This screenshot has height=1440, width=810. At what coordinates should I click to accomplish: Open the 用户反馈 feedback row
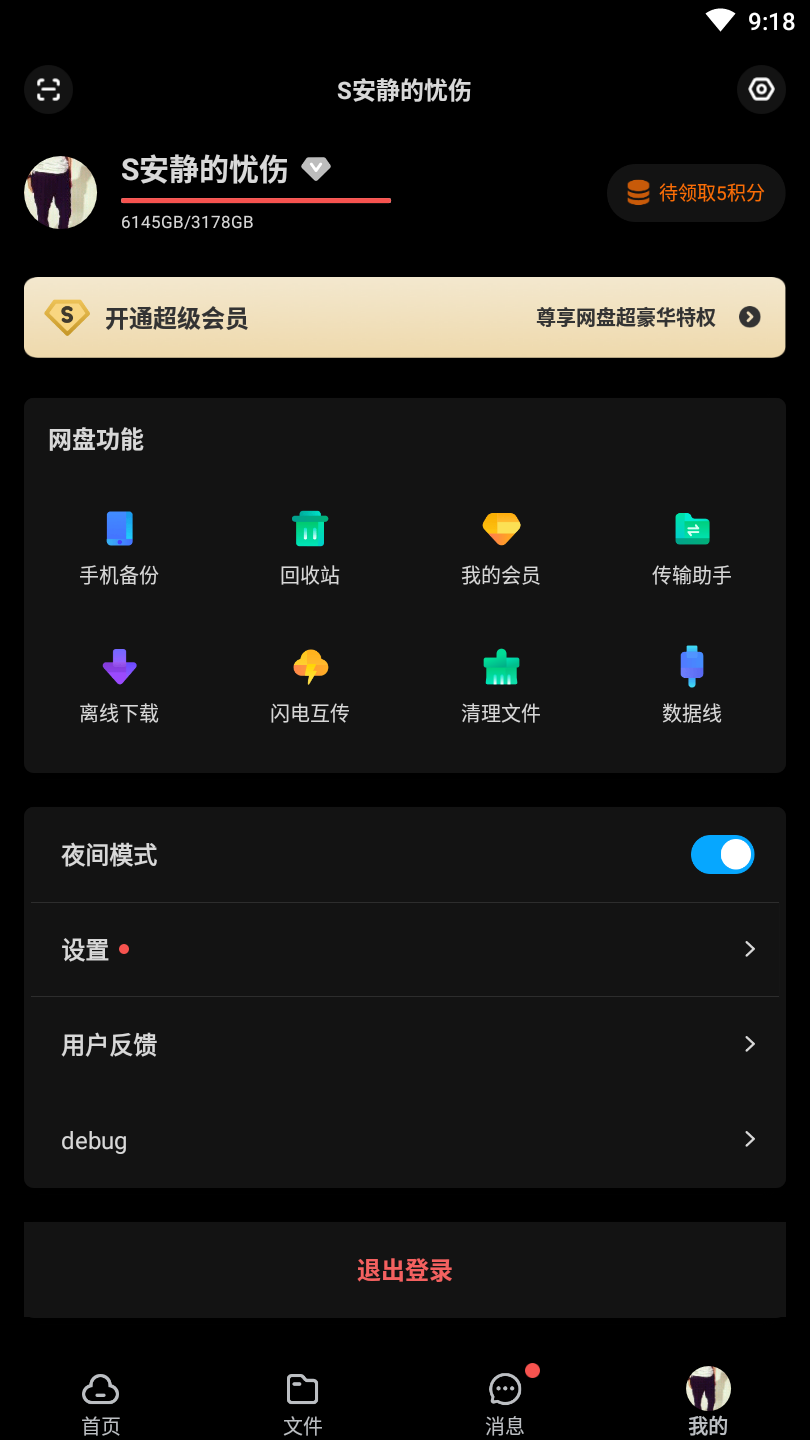(x=404, y=1044)
